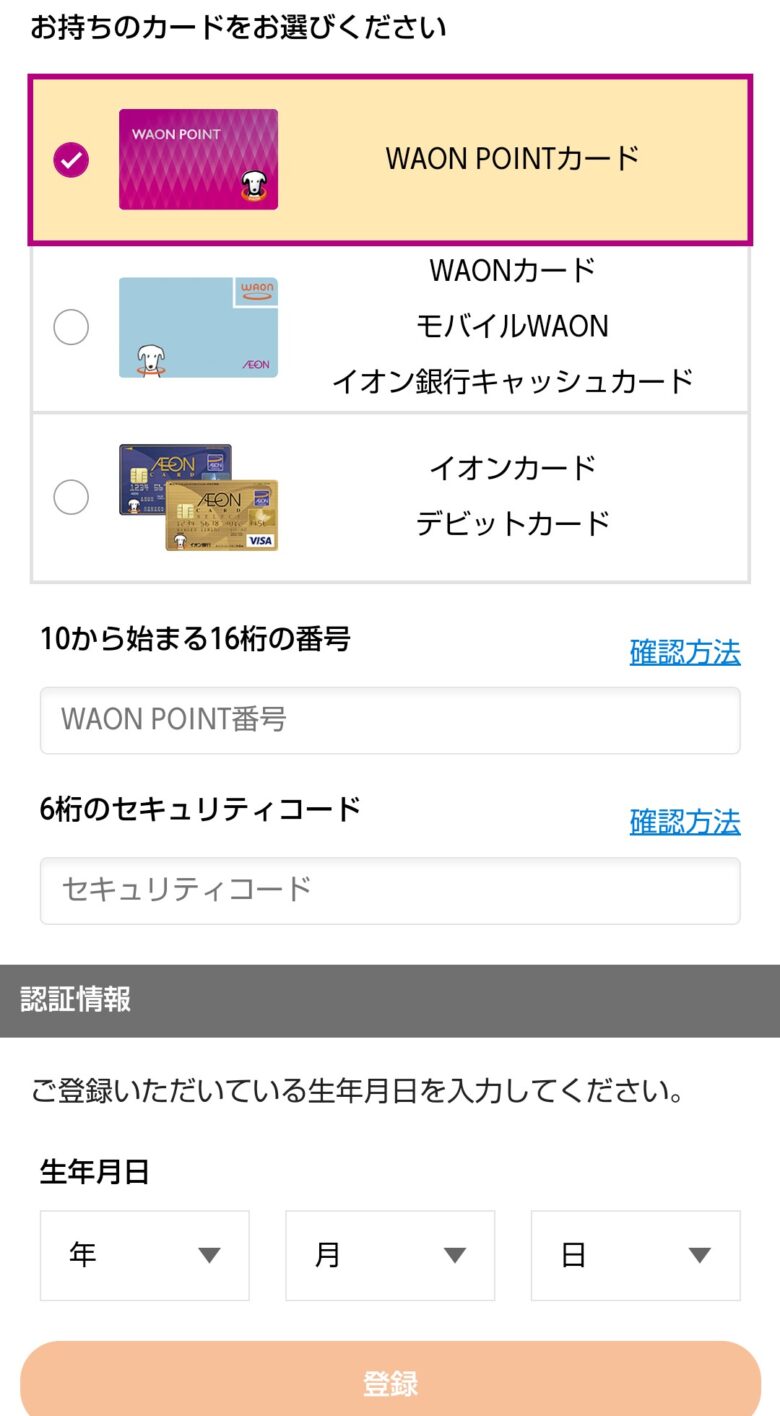Open the 年 (year) dropdown
The height and width of the screenshot is (1416, 780).
click(144, 1255)
